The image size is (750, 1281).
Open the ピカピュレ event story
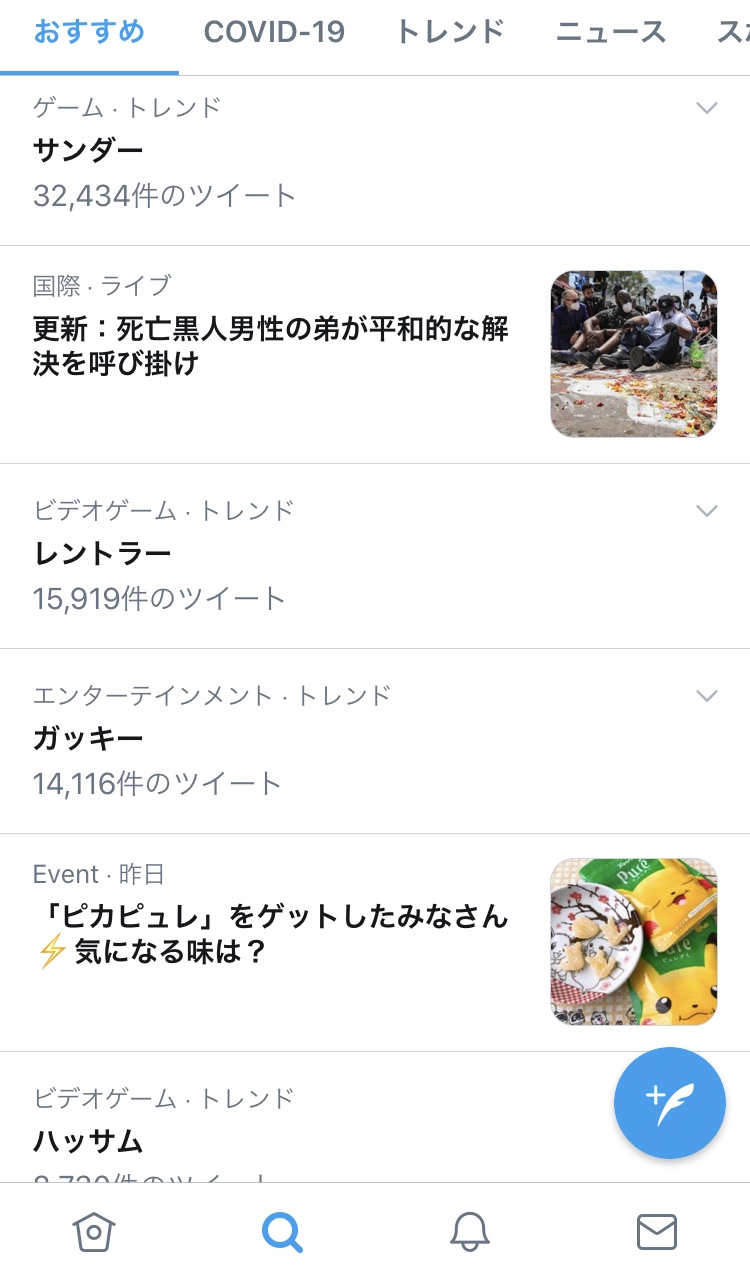[x=271, y=934]
